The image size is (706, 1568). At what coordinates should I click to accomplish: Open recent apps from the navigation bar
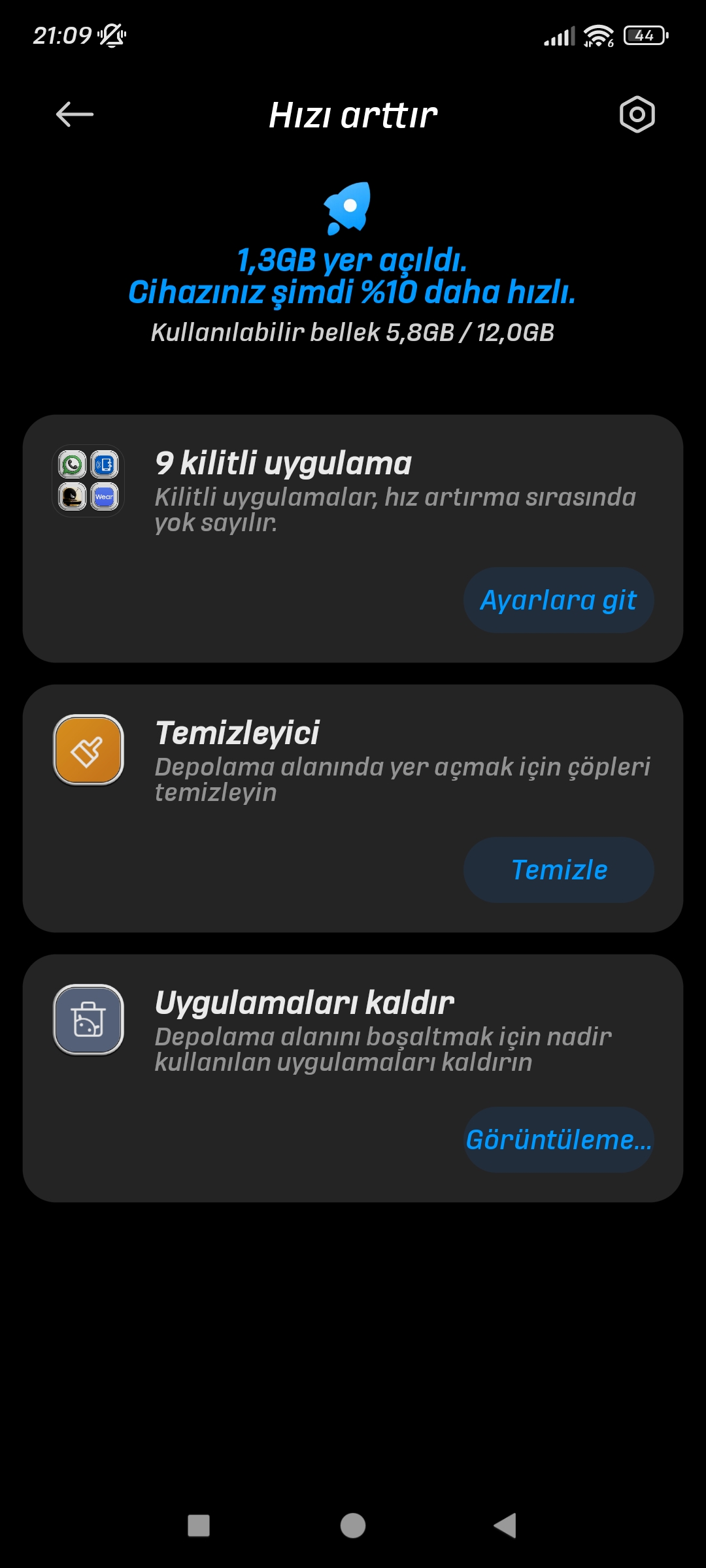(x=199, y=1526)
